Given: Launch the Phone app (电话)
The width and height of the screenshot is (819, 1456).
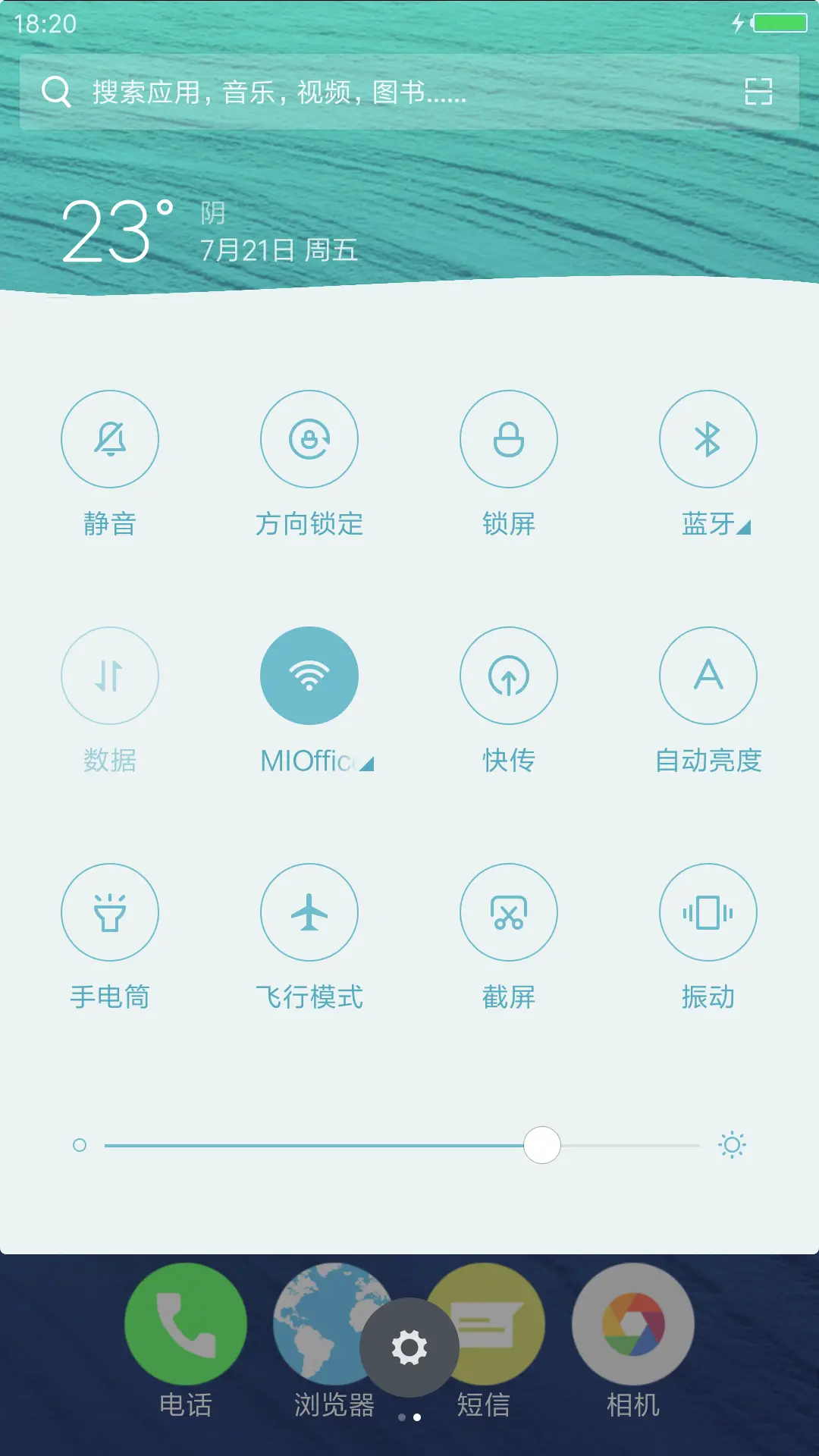Looking at the screenshot, I should (186, 1324).
